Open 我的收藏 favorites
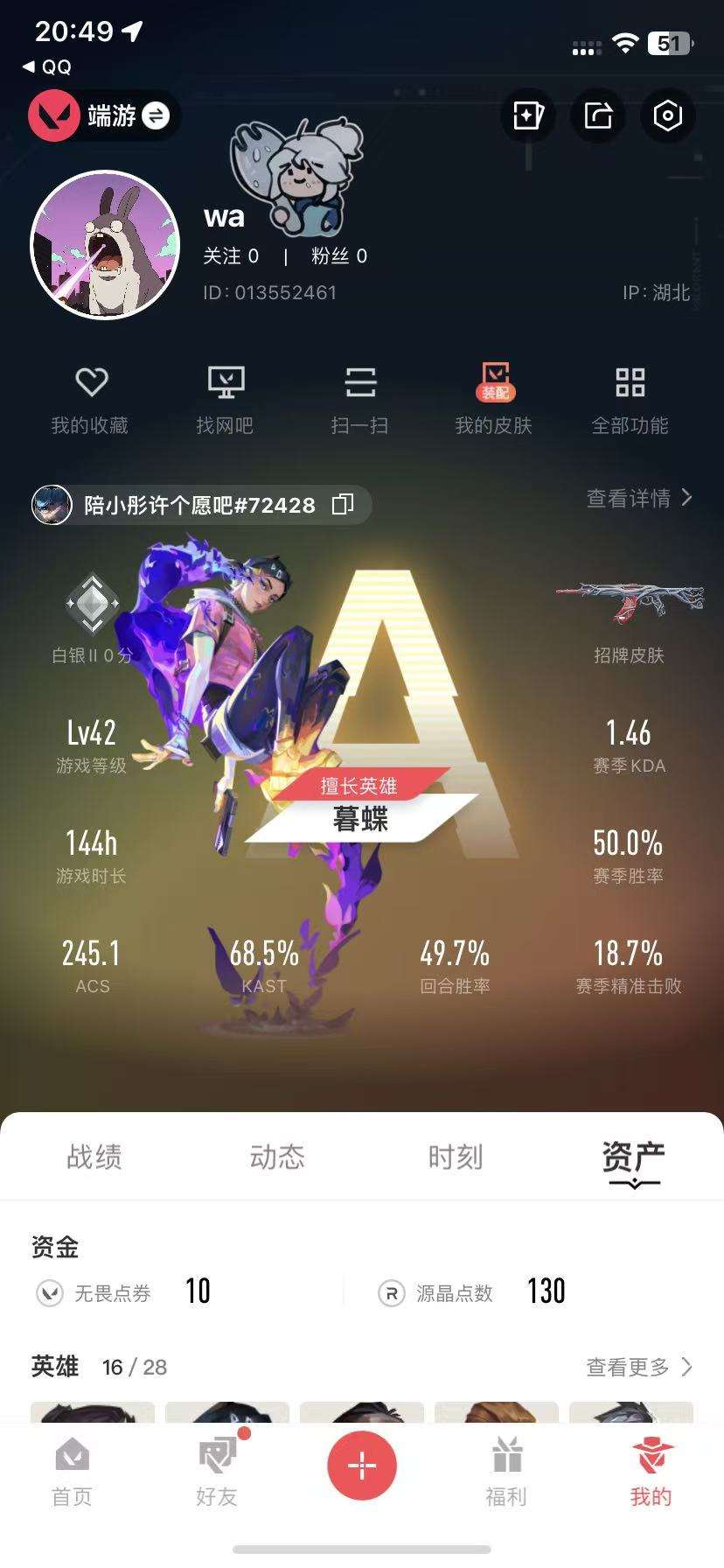The image size is (724, 1568). [90, 400]
